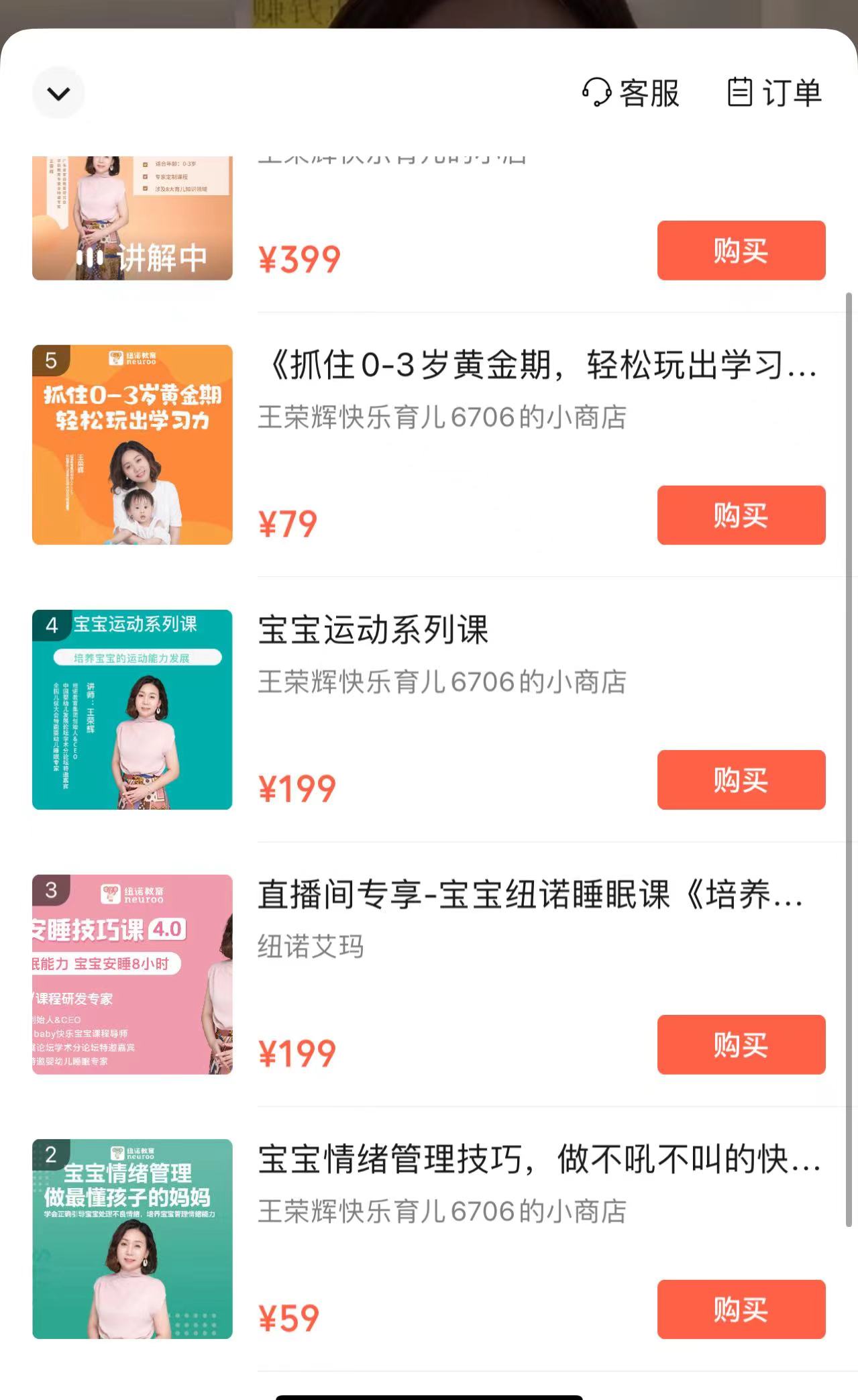This screenshot has height=1400, width=858.
Task: Collapse the product list with down chevron
Action: point(58,93)
